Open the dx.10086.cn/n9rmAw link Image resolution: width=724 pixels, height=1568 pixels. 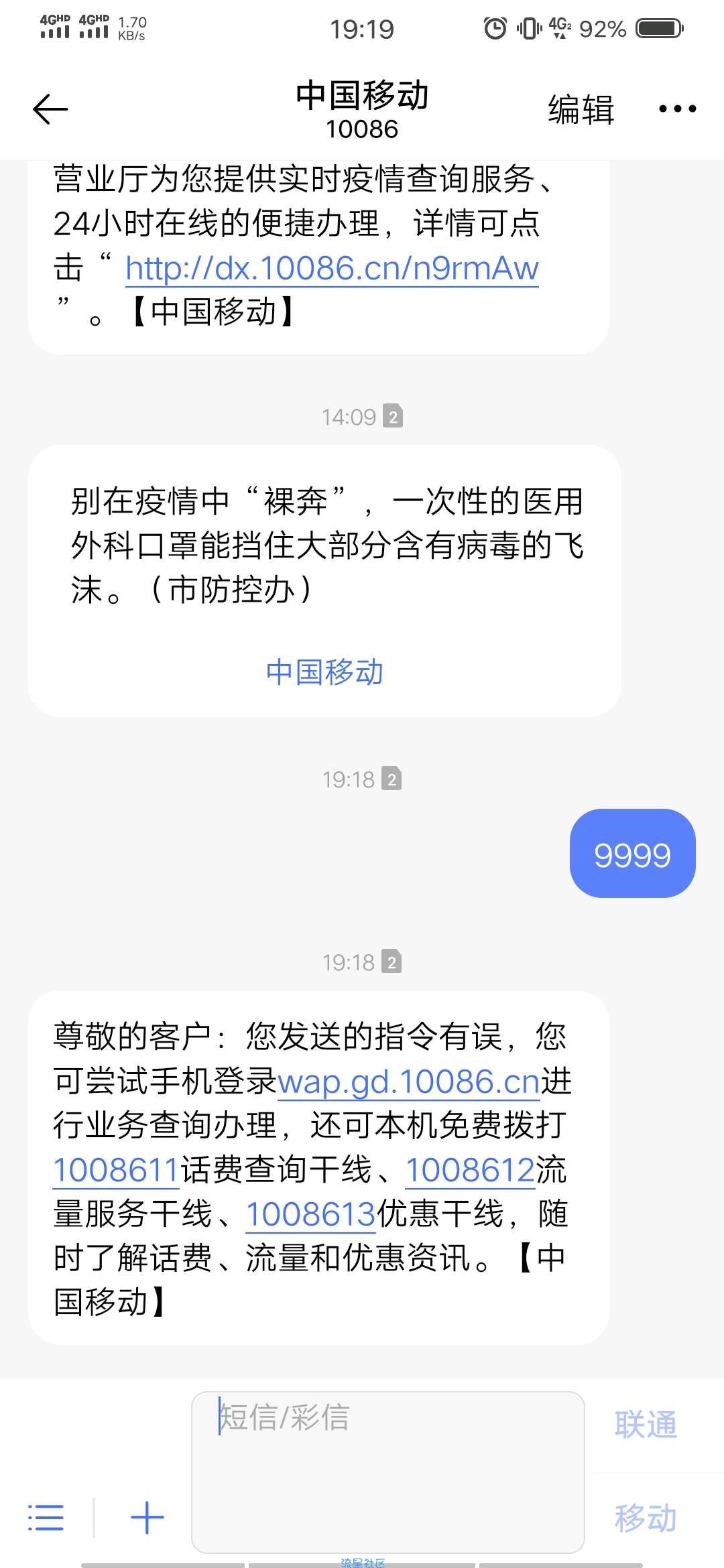(x=332, y=269)
